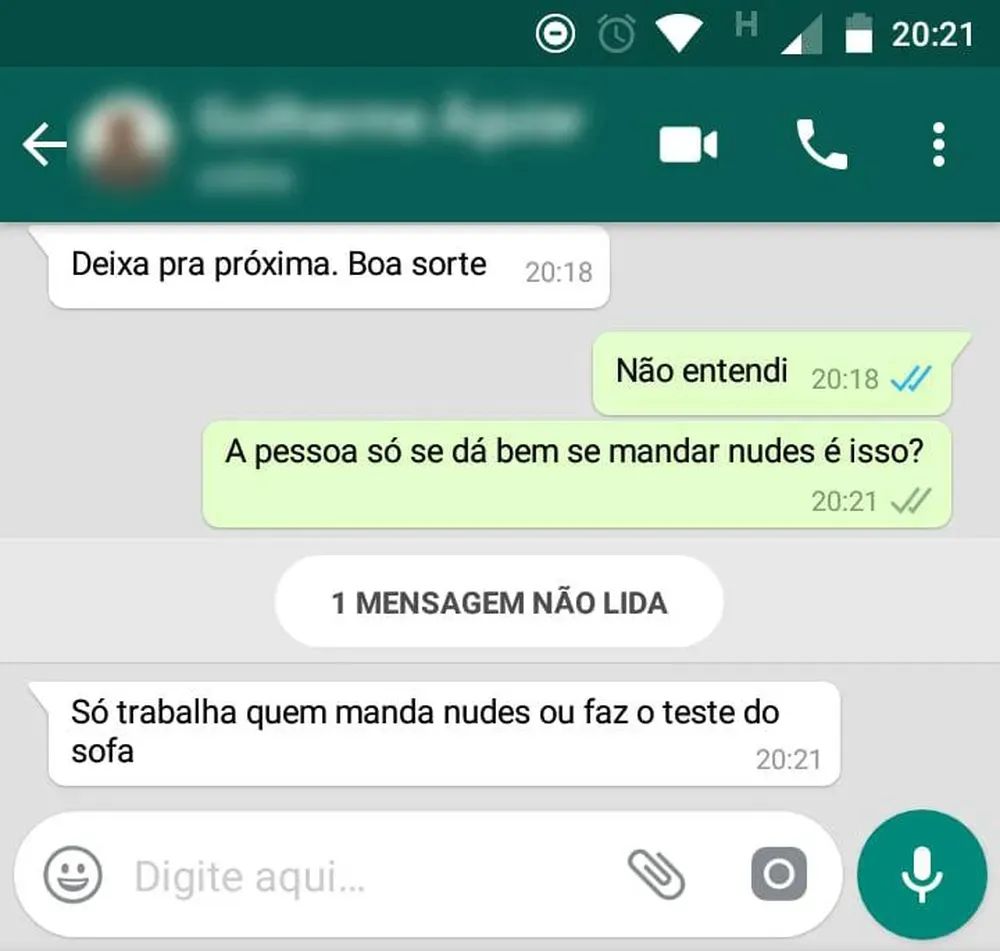
Task: Start a voice call
Action: [x=821, y=146]
